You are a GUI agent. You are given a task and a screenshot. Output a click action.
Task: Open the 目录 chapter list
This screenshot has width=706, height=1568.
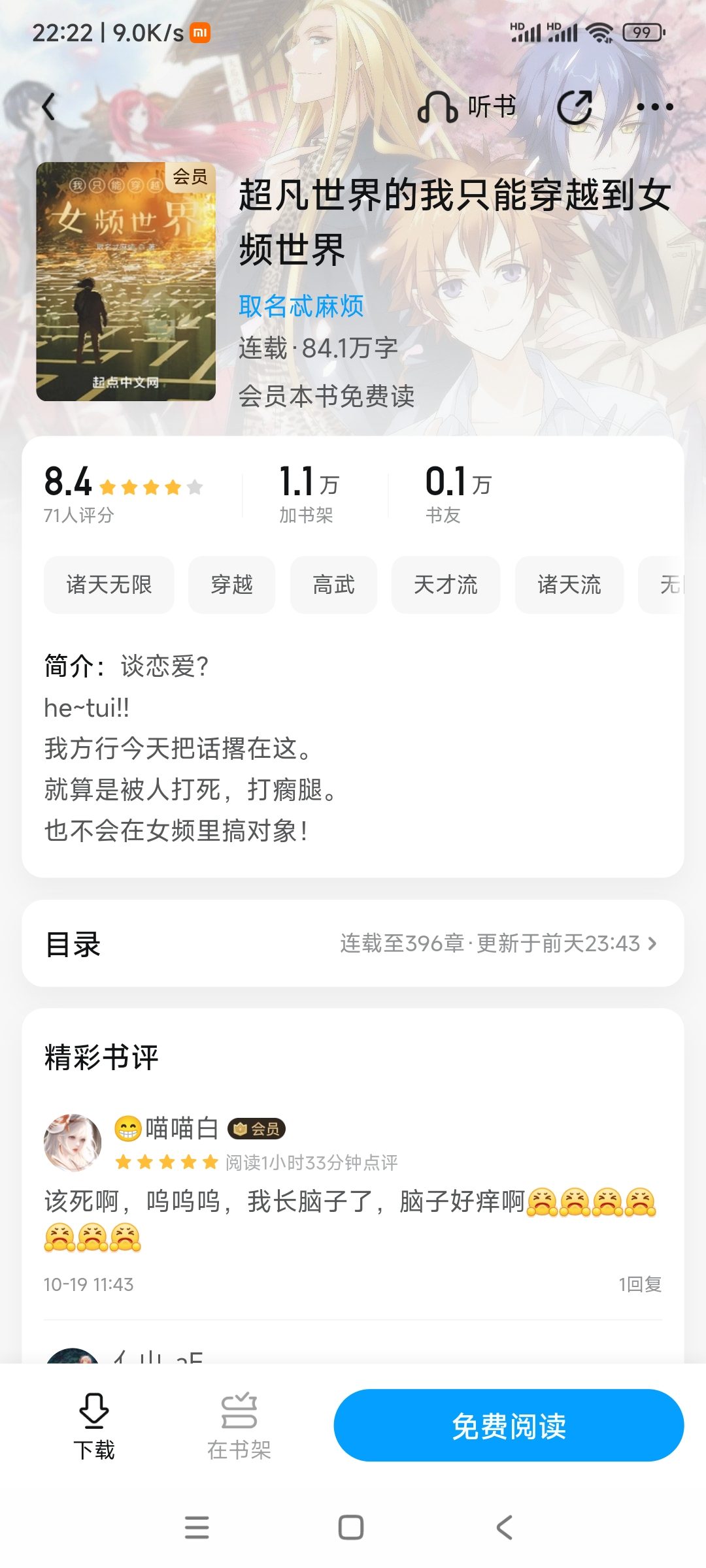point(353,943)
